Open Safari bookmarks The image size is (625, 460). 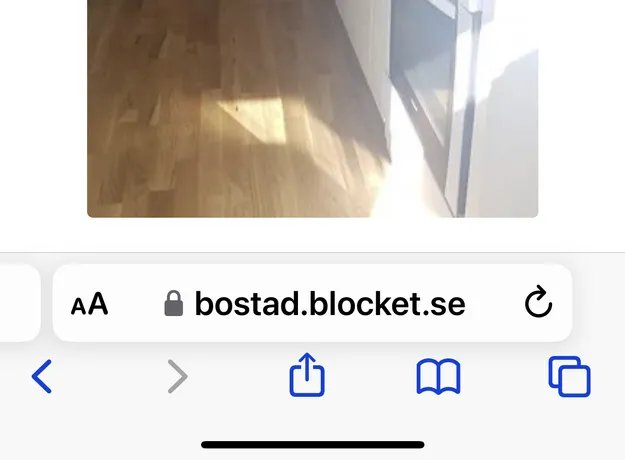[438, 377]
